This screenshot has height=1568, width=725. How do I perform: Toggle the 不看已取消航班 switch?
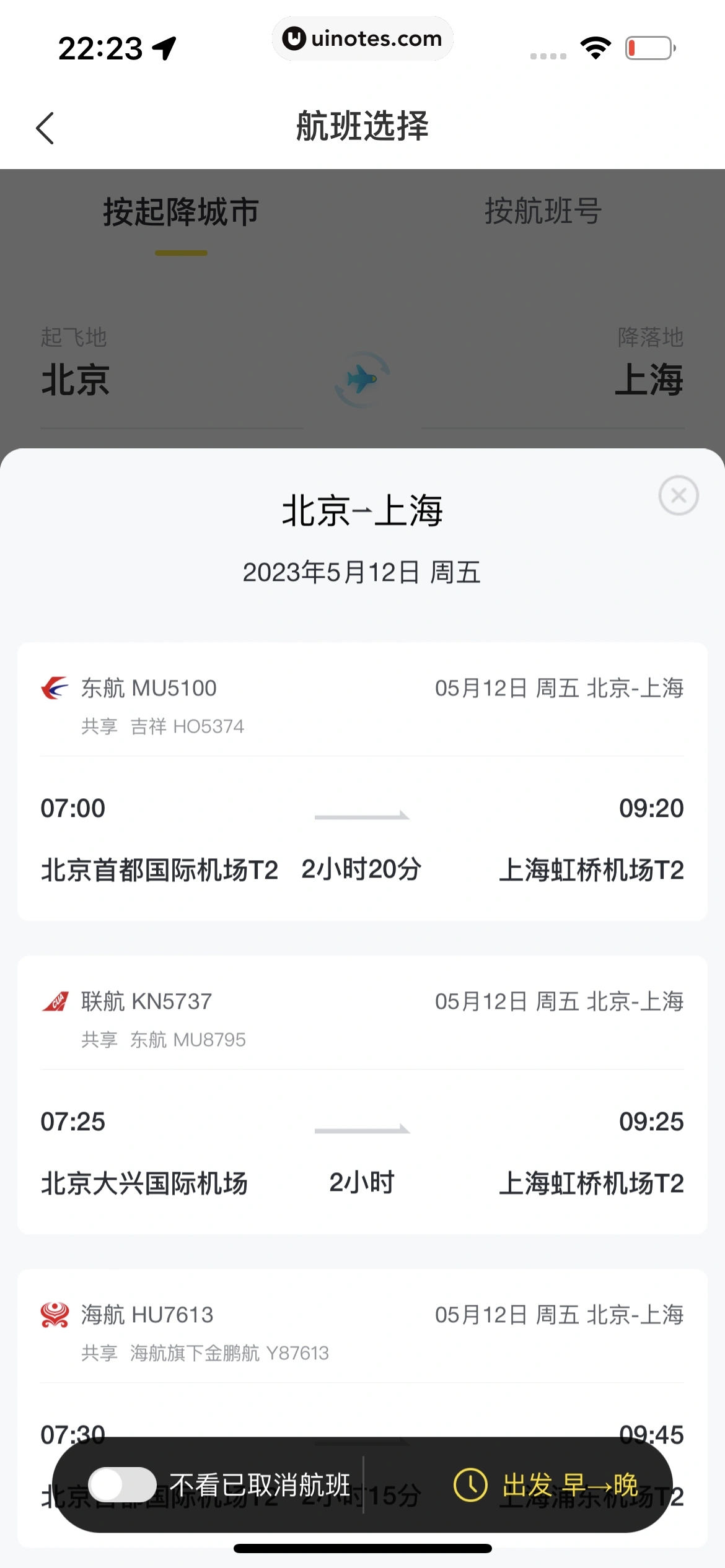(123, 1485)
